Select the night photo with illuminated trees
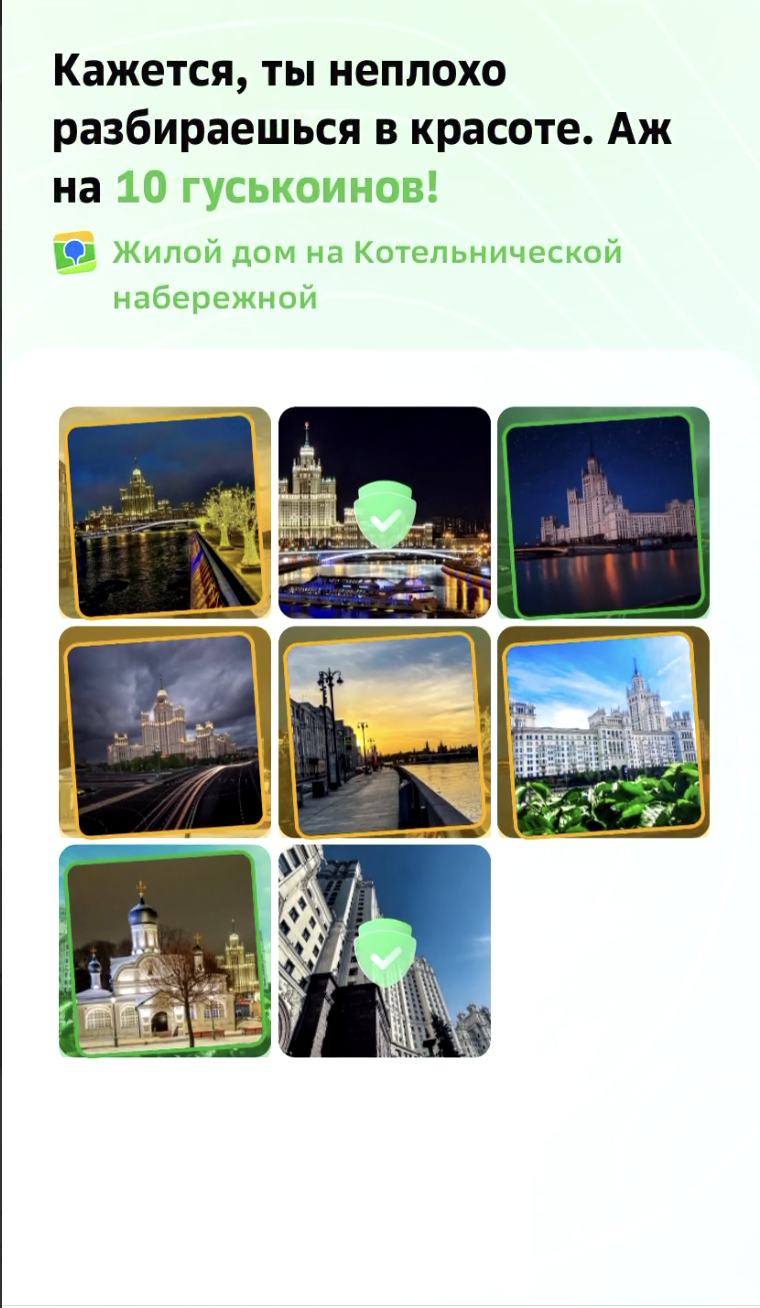The height and width of the screenshot is (1308, 760). [165, 513]
